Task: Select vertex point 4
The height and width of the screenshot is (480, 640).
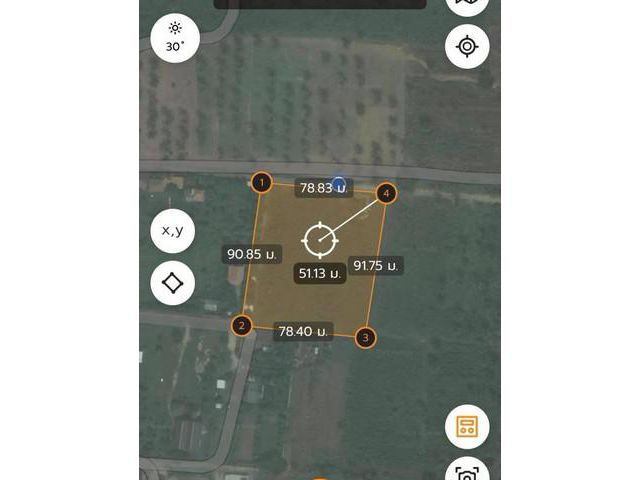Action: [x=387, y=193]
